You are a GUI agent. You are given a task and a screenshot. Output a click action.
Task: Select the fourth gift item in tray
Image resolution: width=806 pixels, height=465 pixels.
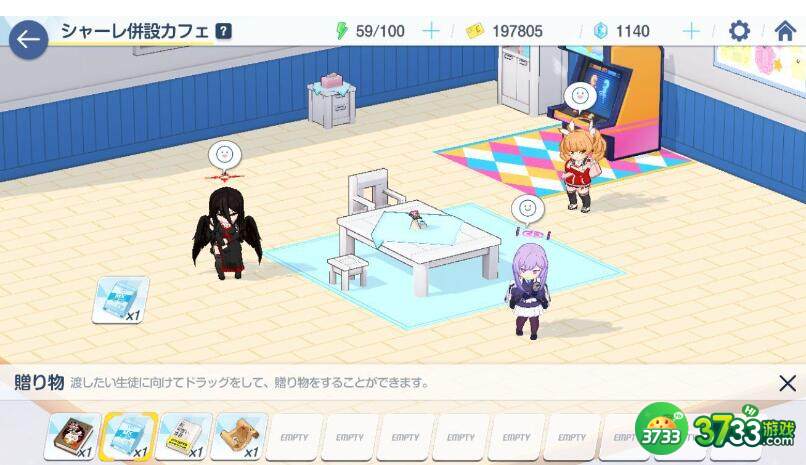point(239,437)
